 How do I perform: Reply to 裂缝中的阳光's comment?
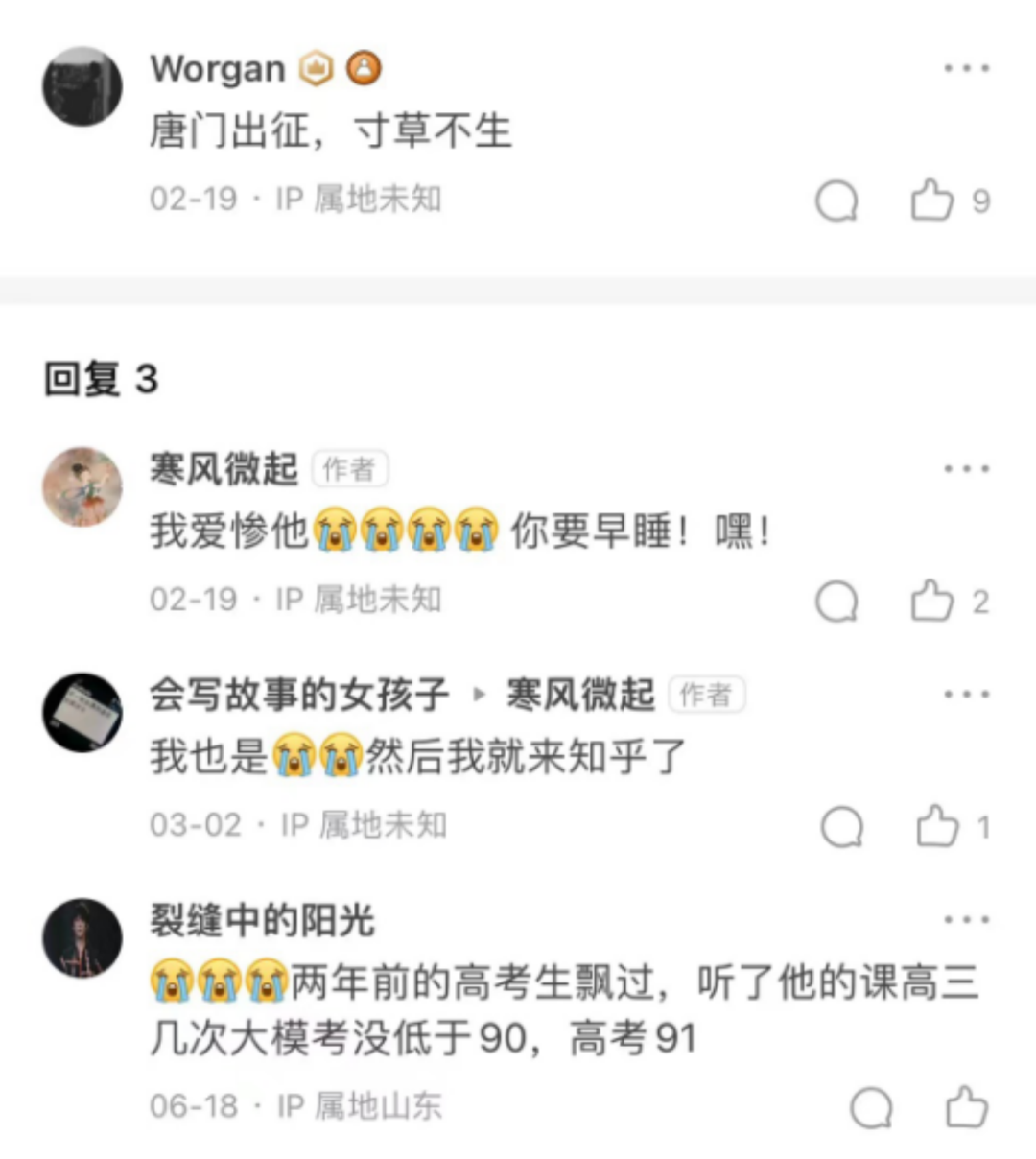[871, 1108]
